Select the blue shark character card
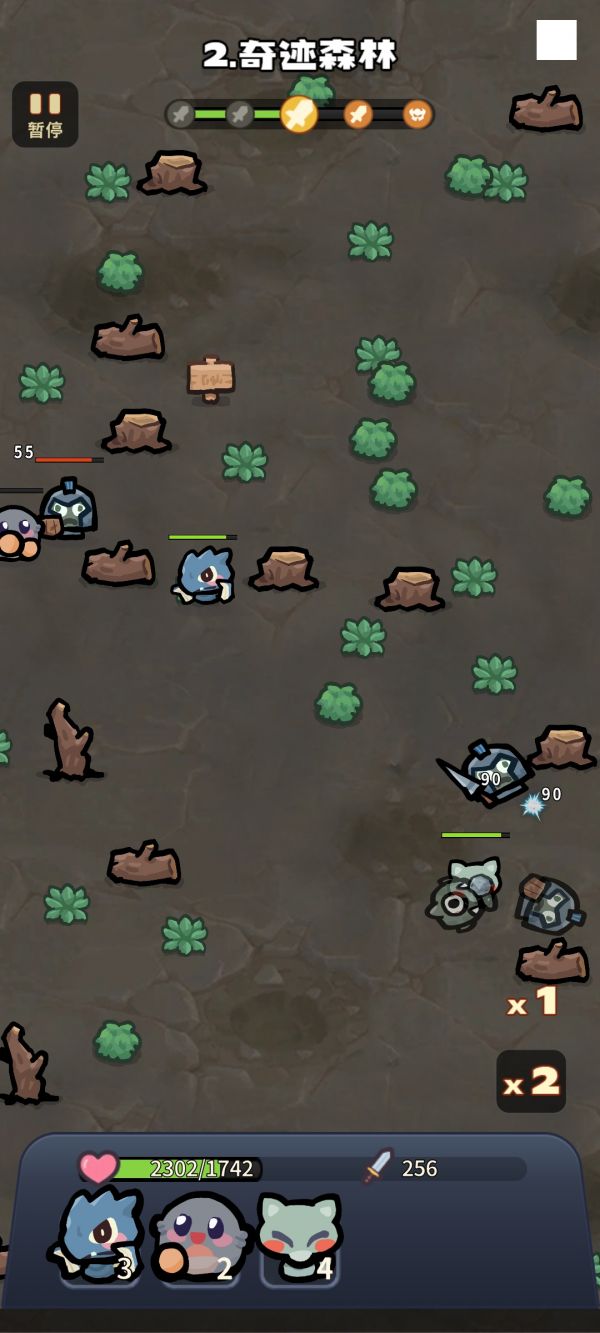Viewport: 600px width, 1333px height. 98,1236
